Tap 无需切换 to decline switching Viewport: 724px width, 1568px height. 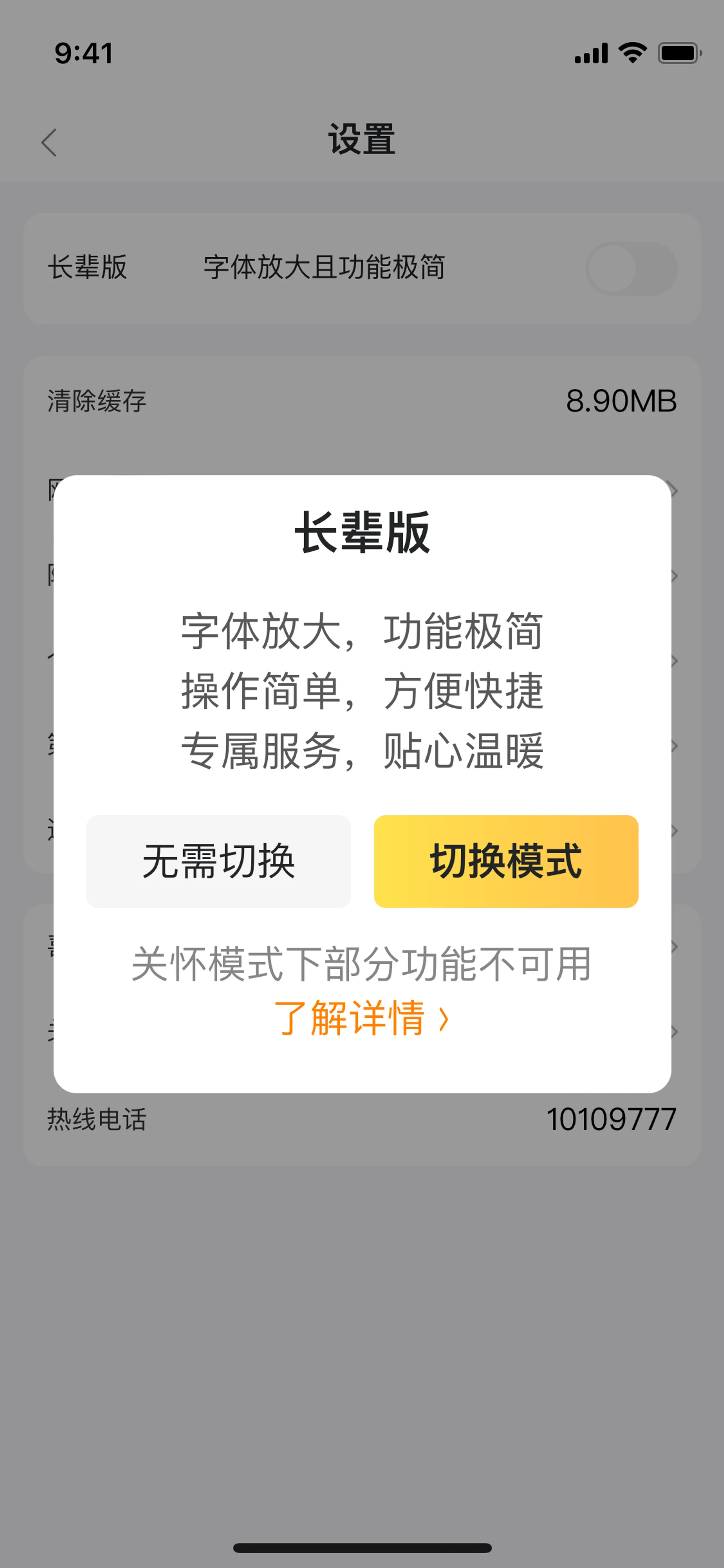click(218, 861)
